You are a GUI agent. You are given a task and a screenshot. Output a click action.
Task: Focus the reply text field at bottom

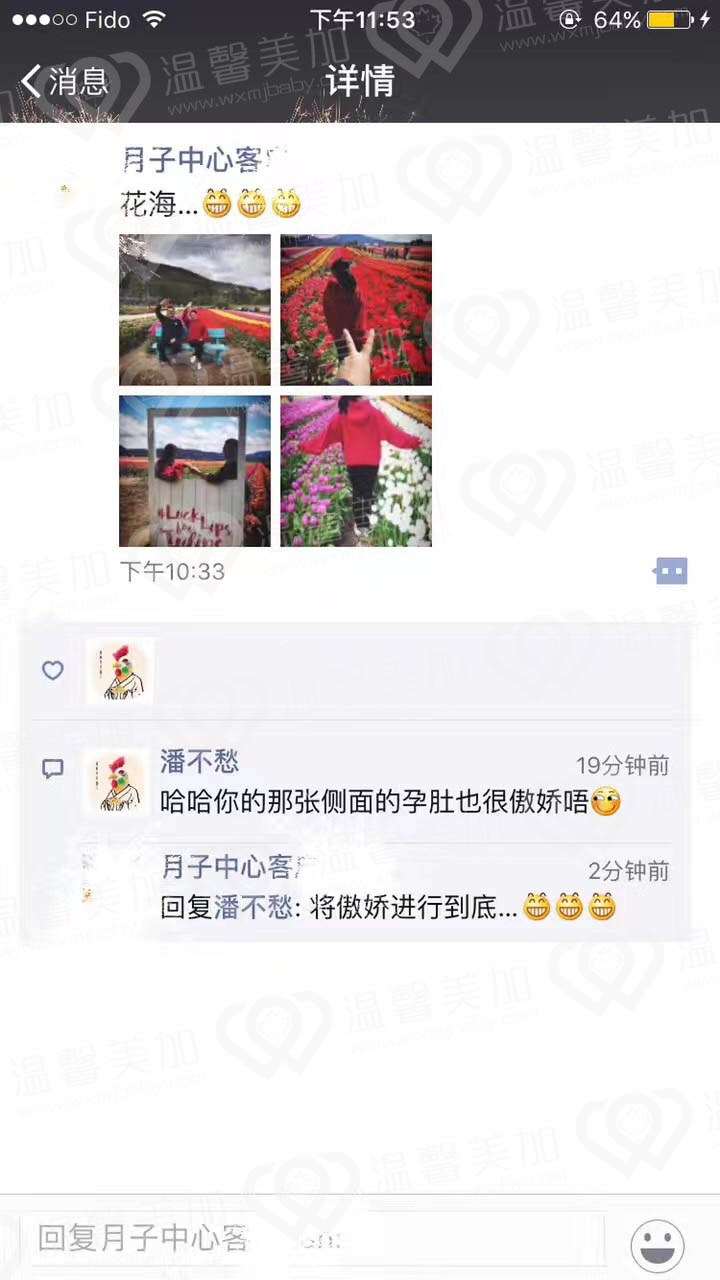(x=312, y=1239)
